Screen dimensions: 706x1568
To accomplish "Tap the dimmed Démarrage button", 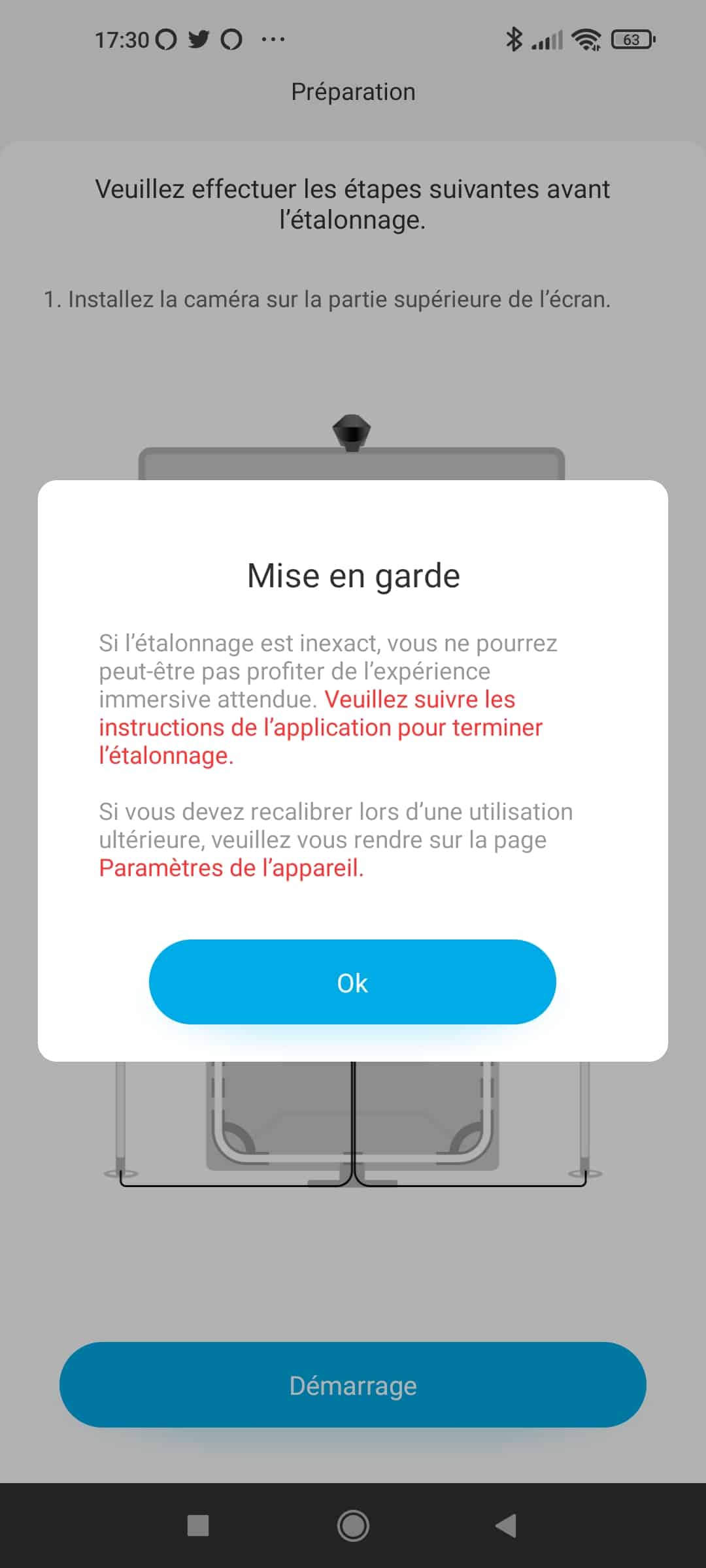I will coord(353,1384).
